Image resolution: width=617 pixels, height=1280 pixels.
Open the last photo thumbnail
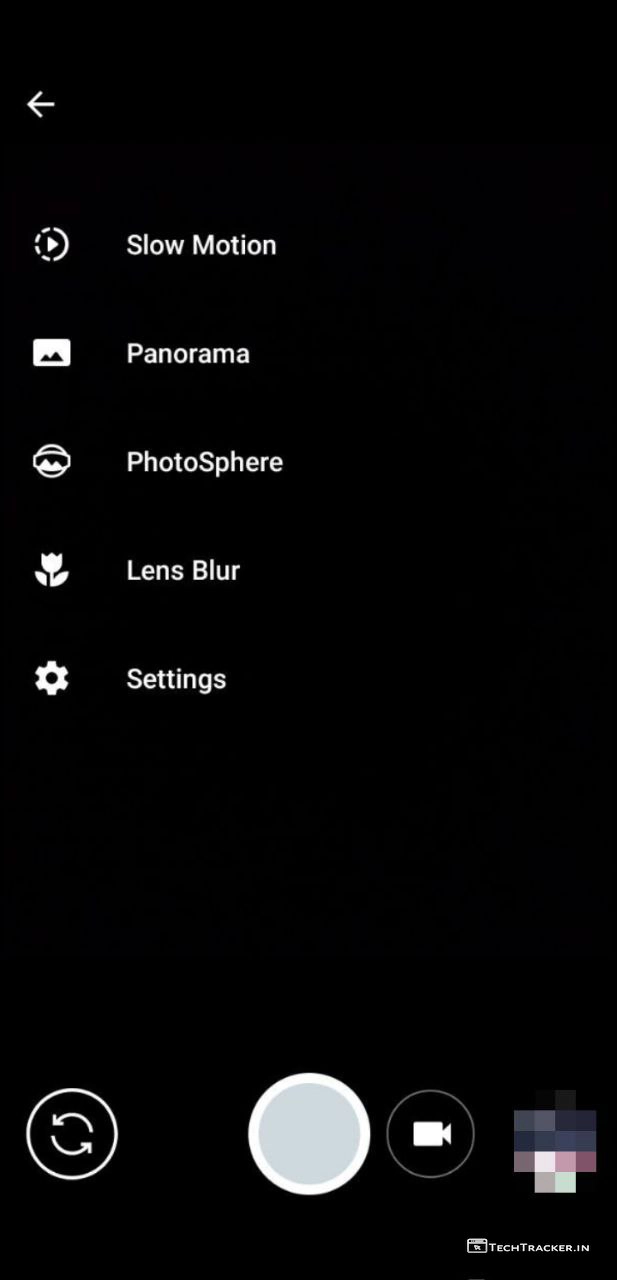coord(554,1141)
